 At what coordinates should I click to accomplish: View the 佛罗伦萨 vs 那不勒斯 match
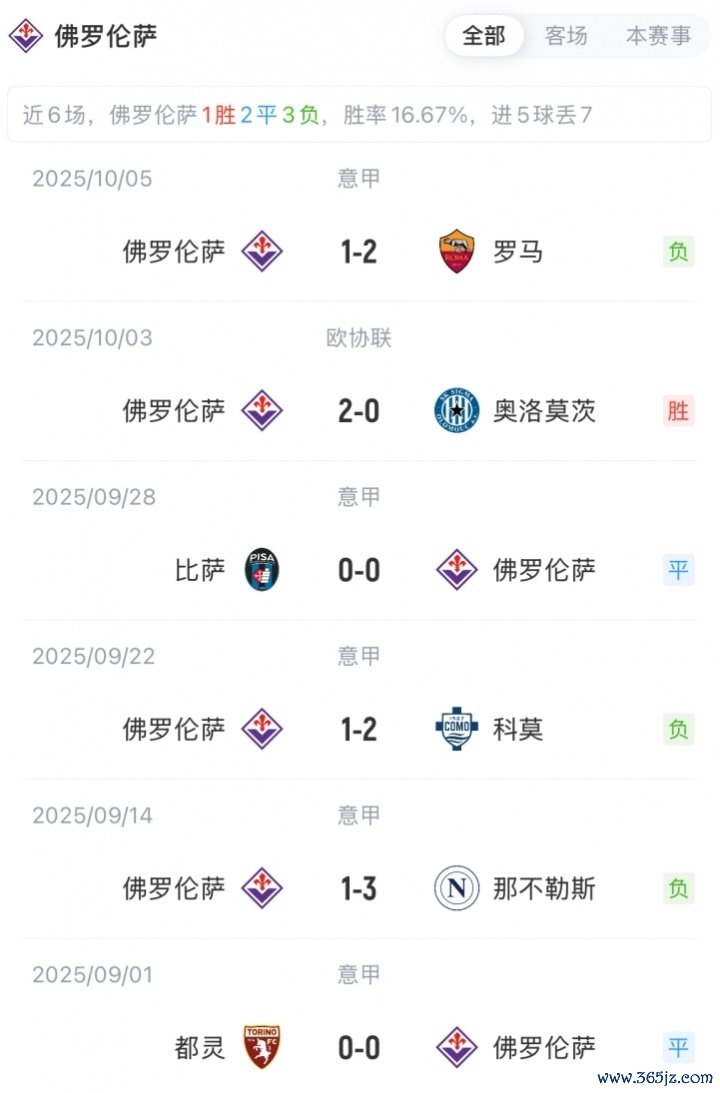[359, 888]
